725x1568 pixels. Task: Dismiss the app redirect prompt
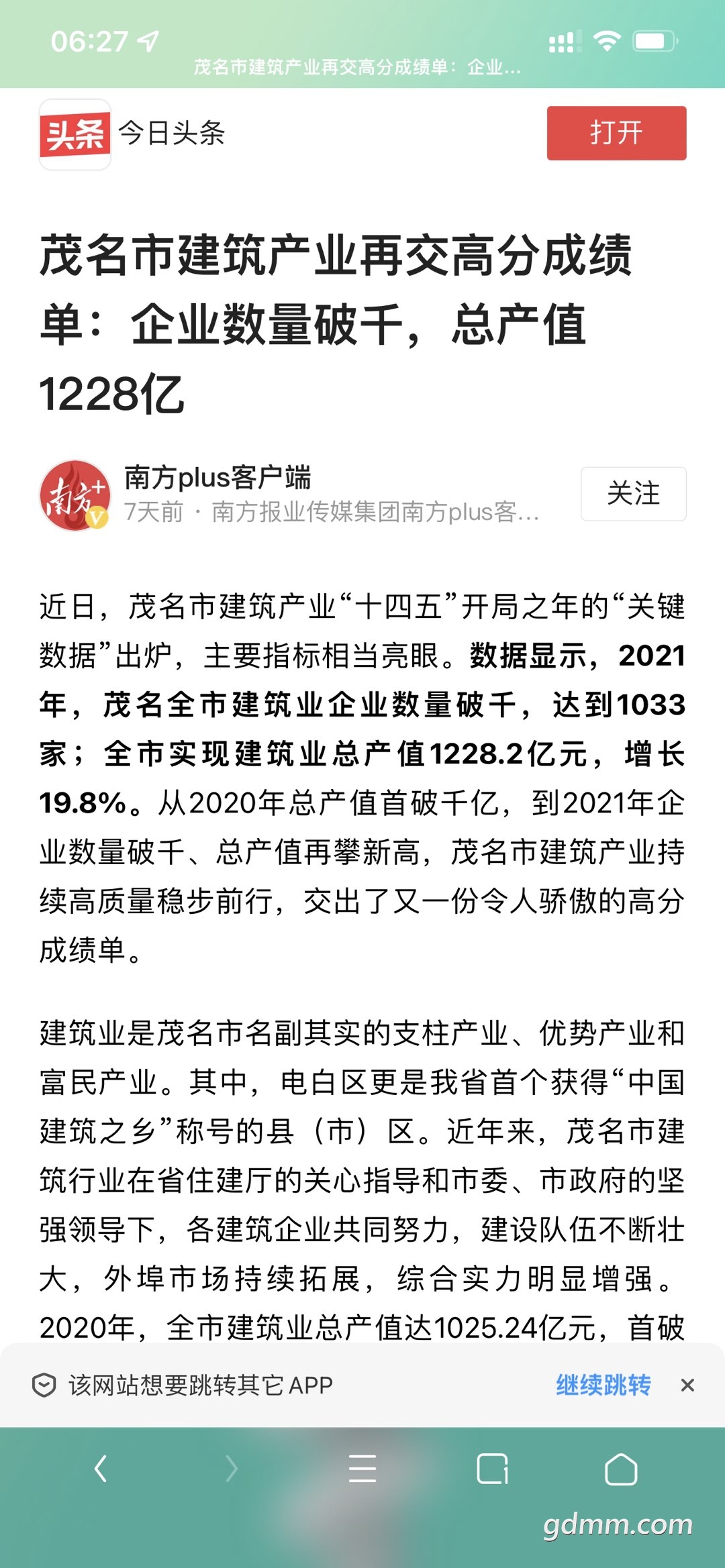(687, 1385)
